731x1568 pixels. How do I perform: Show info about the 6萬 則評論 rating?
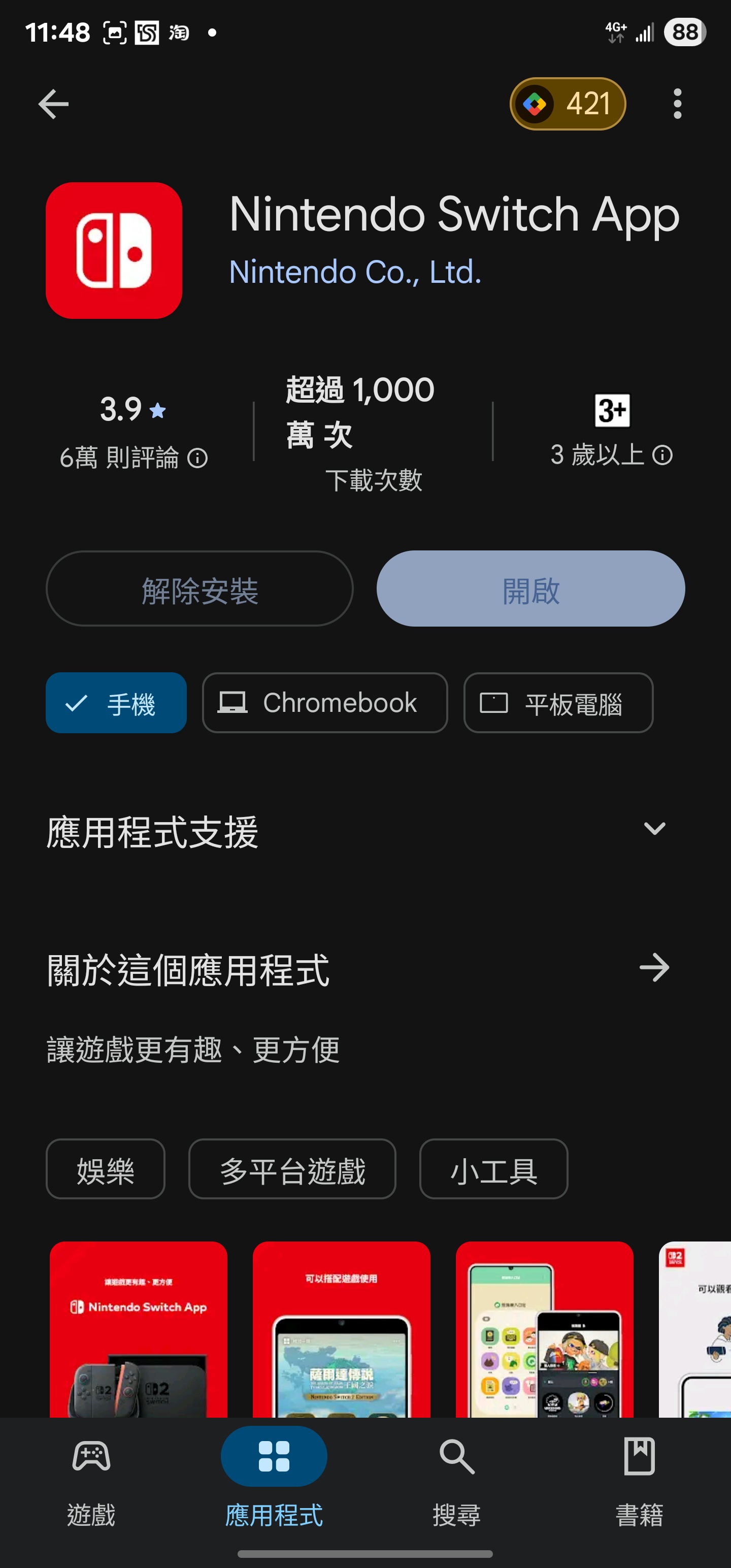click(x=197, y=459)
